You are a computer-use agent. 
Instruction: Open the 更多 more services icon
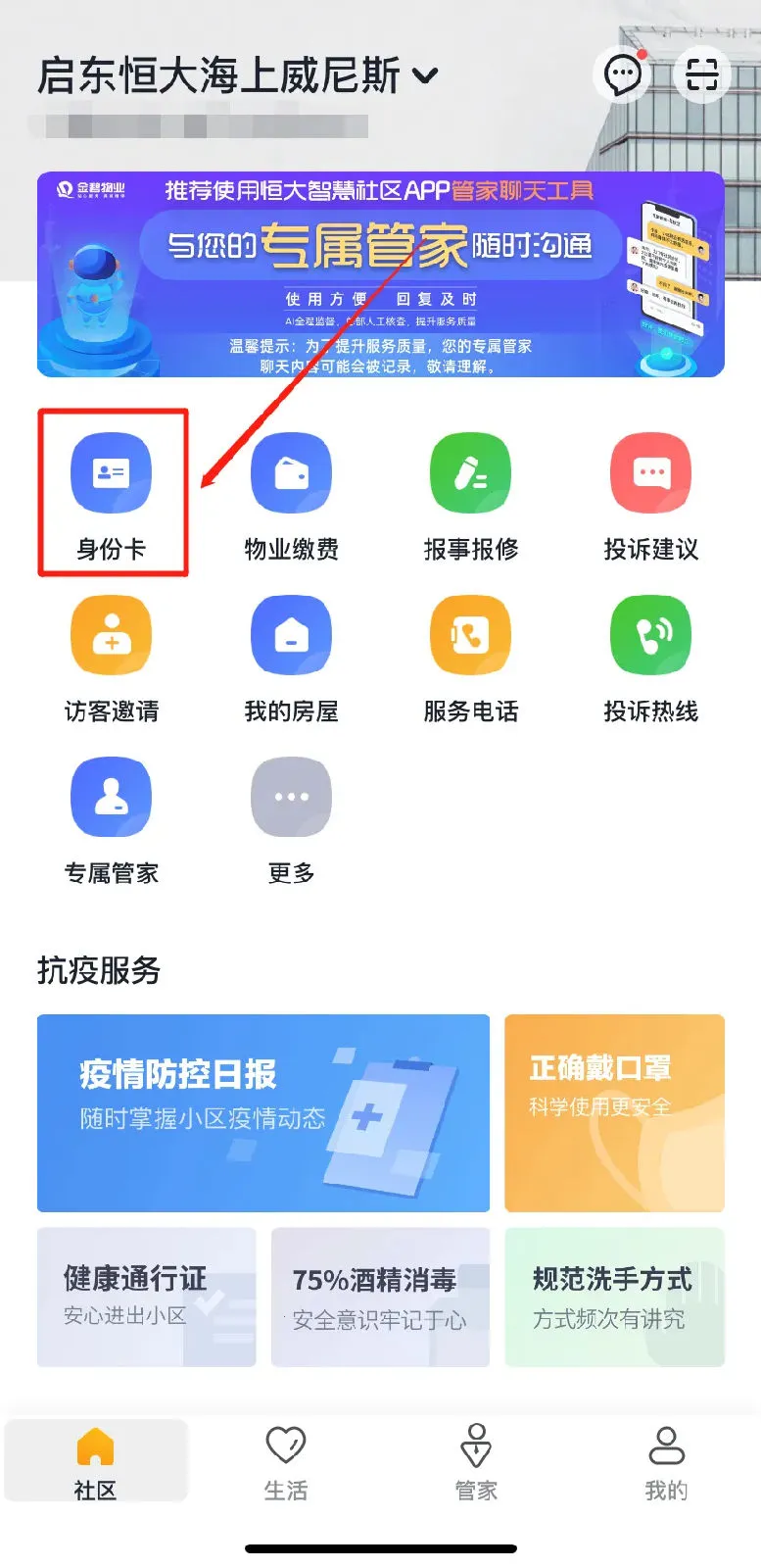coord(291,797)
